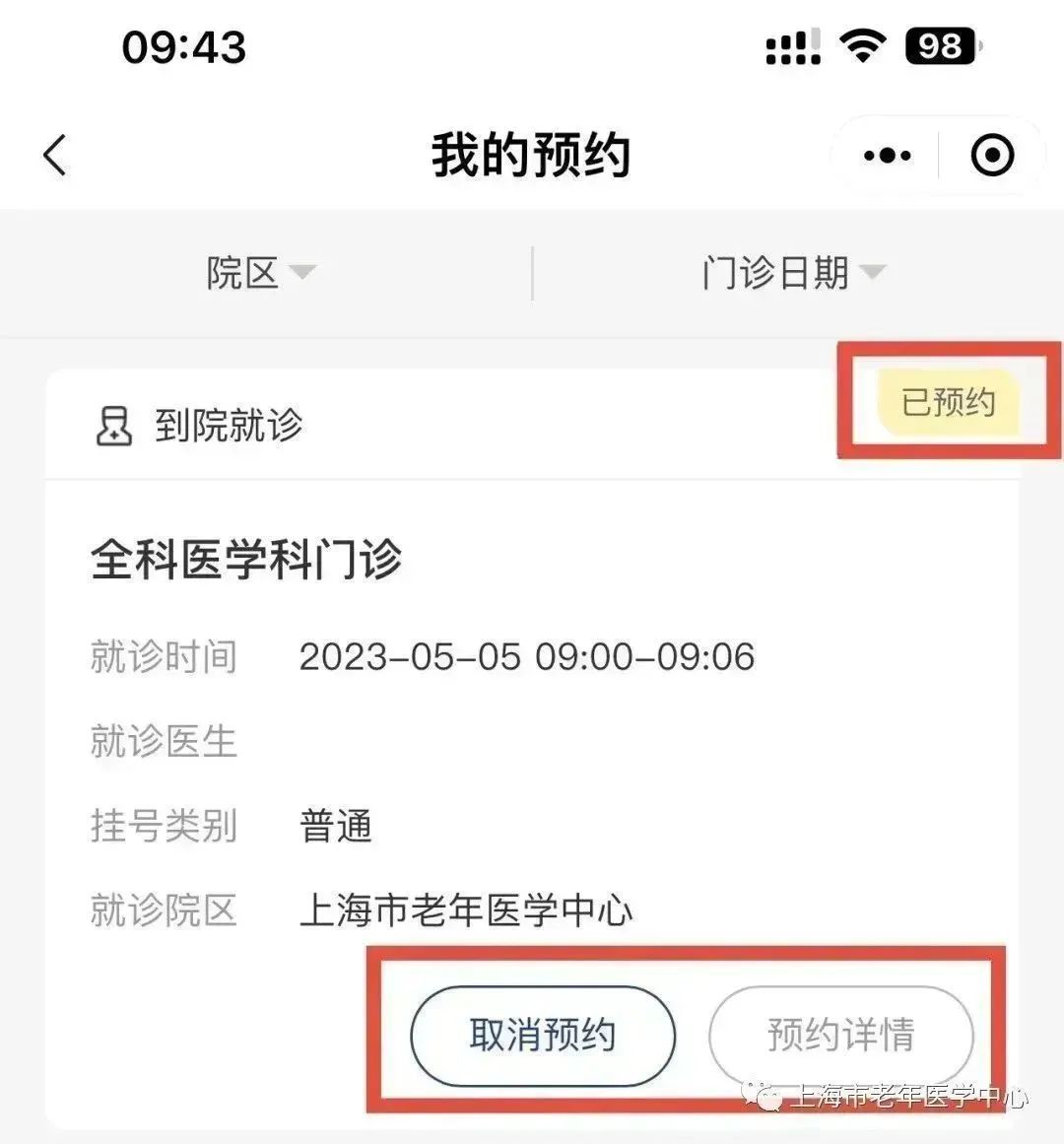This screenshot has width=1064, height=1144.
Task: Open 预约详情 for the appointment
Action: (x=840, y=1036)
